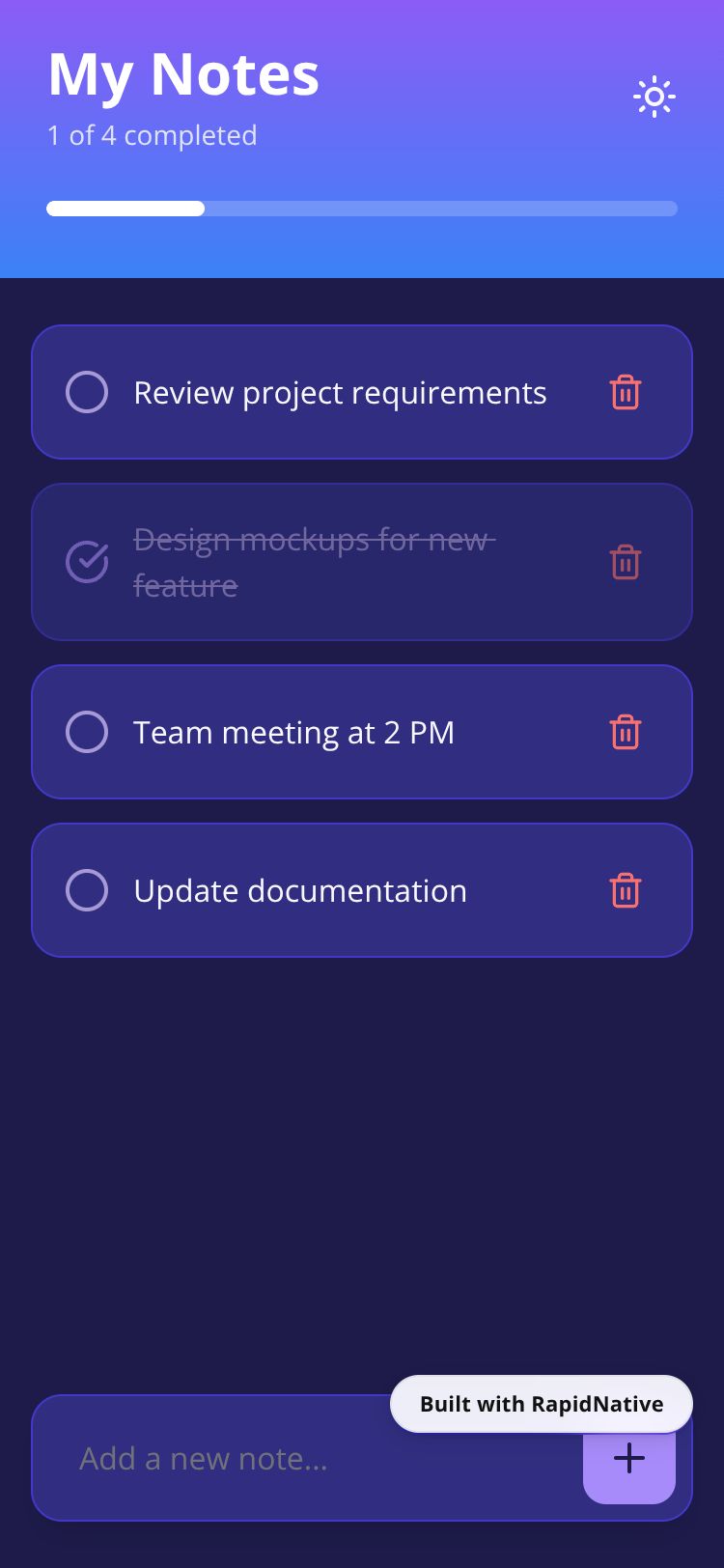Toggle the light theme sun icon
Screen dimensions: 724x1568
(654, 97)
